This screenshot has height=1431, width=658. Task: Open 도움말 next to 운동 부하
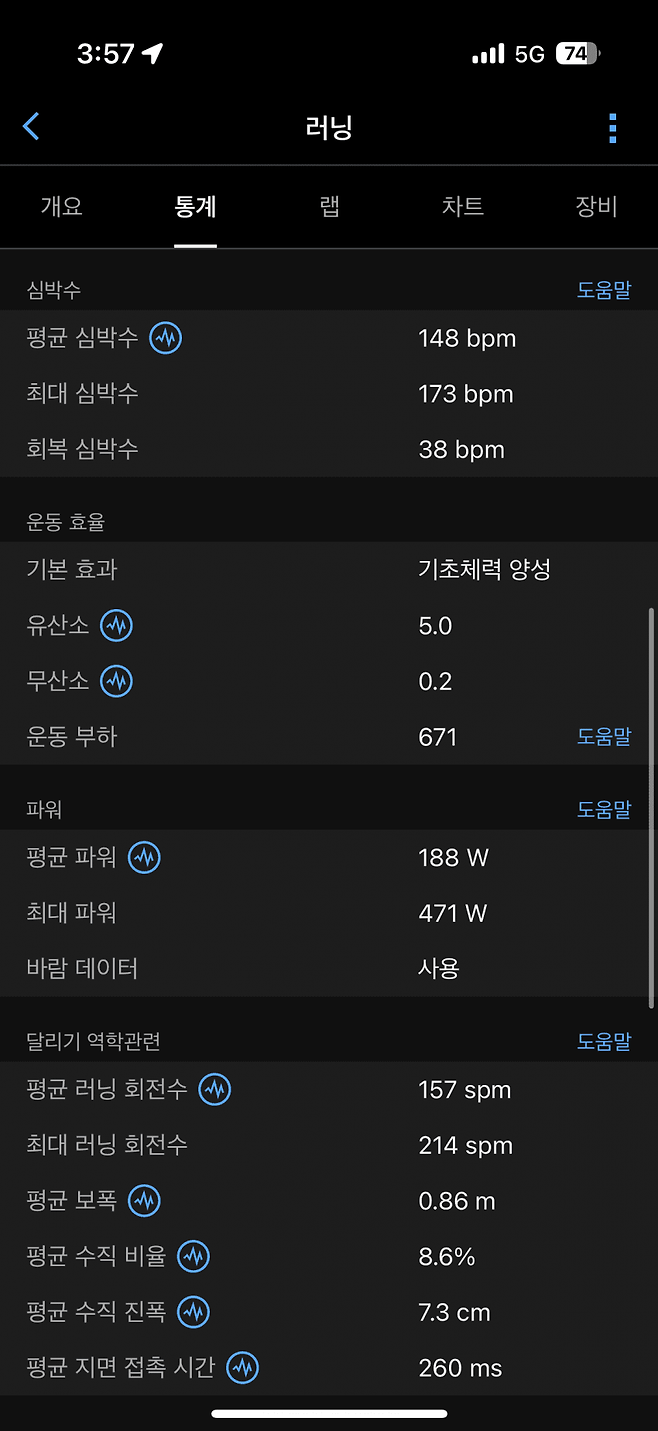click(x=603, y=737)
